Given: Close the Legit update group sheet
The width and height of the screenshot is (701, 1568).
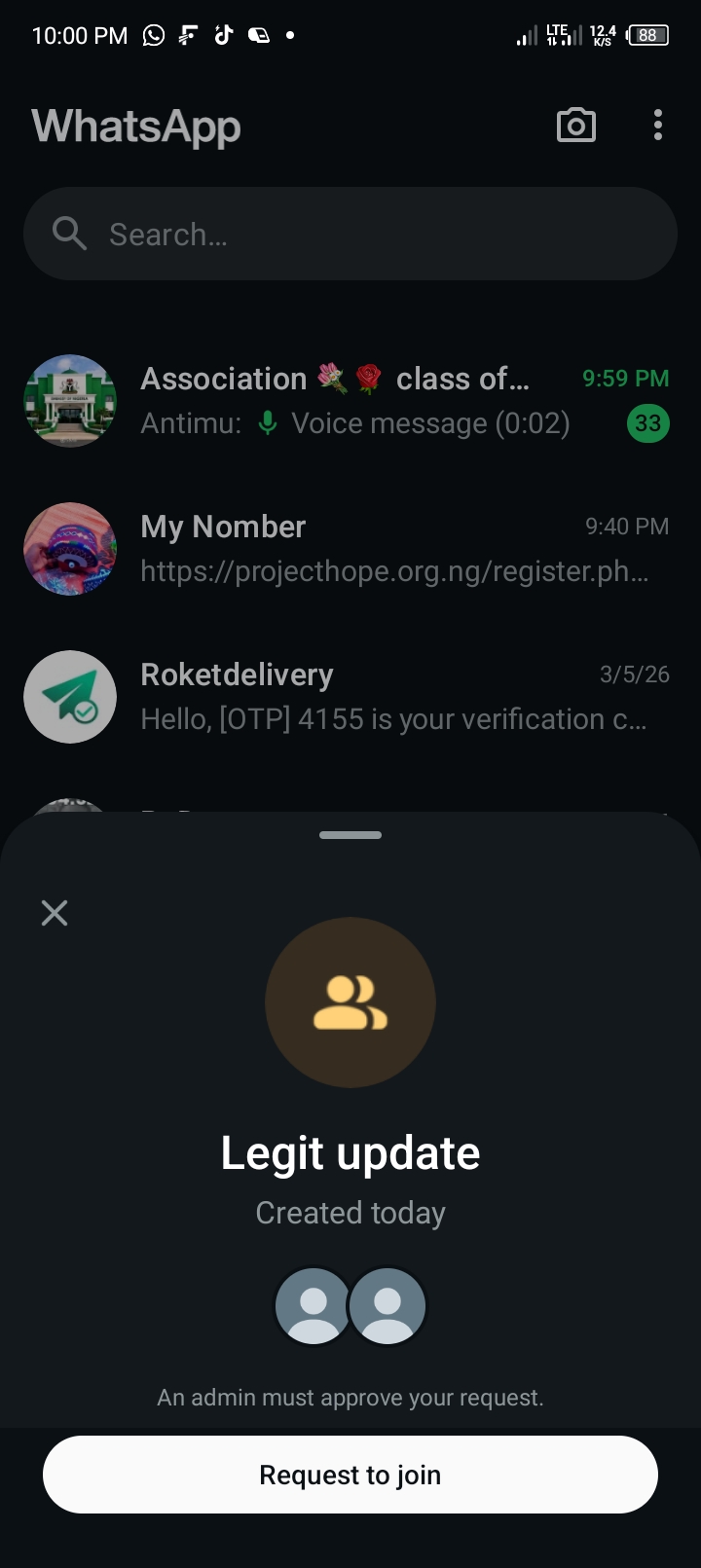Looking at the screenshot, I should pos(55,912).
